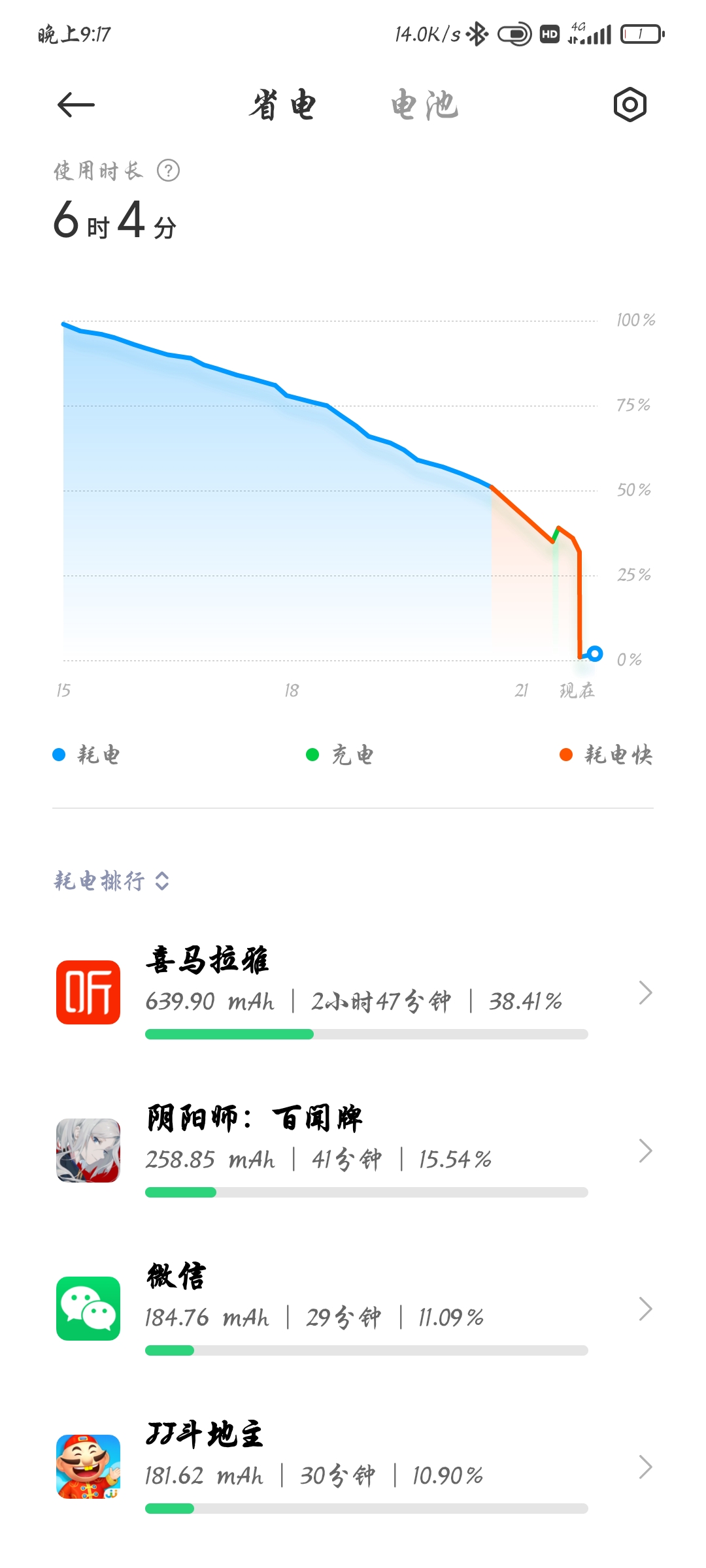View JJ斗地主 battery usage details
The width and height of the screenshot is (706, 1568).
click(x=353, y=1467)
